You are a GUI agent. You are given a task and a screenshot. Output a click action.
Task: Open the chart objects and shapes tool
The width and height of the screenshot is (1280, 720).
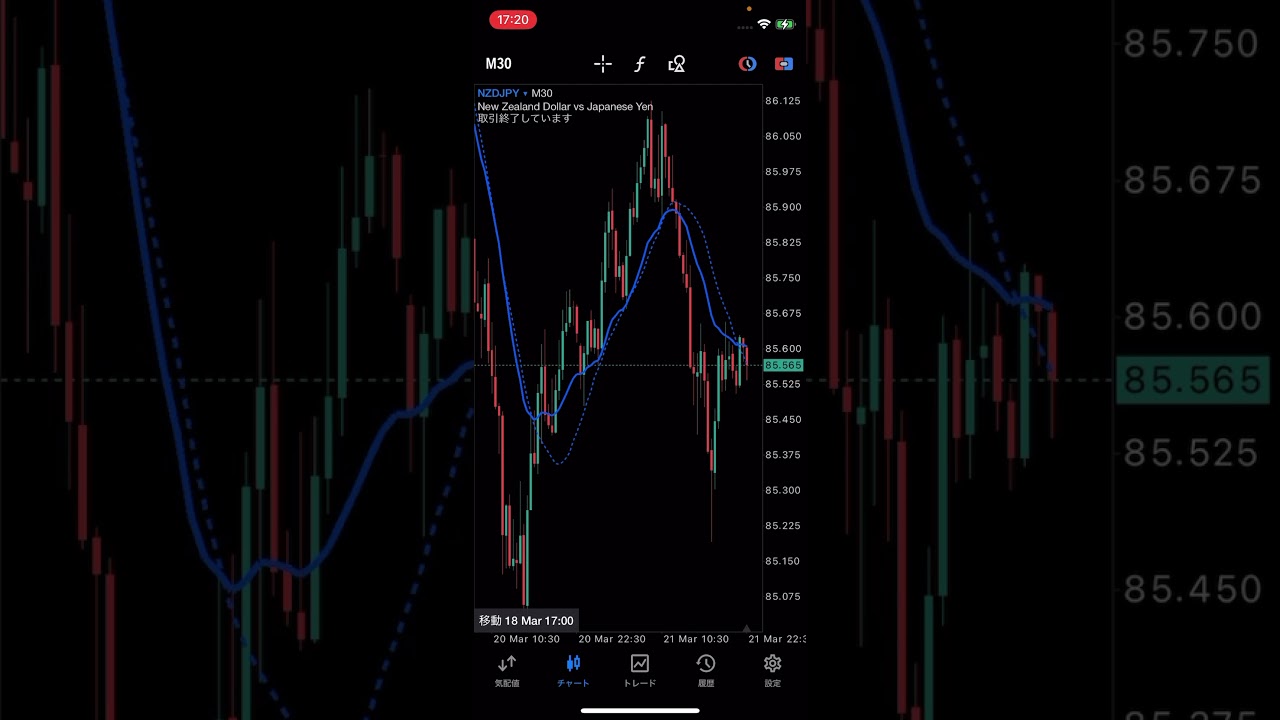(x=677, y=64)
